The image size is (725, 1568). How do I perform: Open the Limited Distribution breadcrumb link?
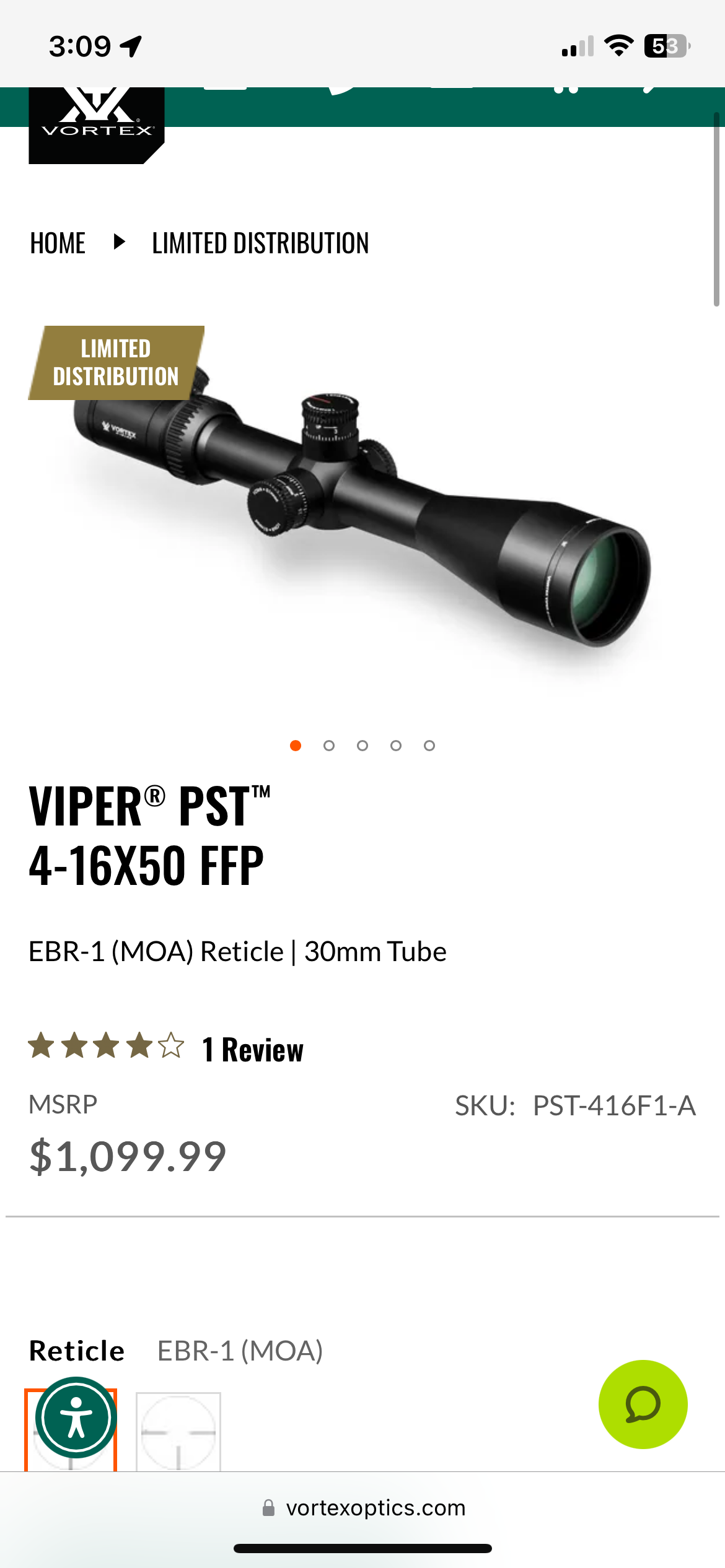260,243
